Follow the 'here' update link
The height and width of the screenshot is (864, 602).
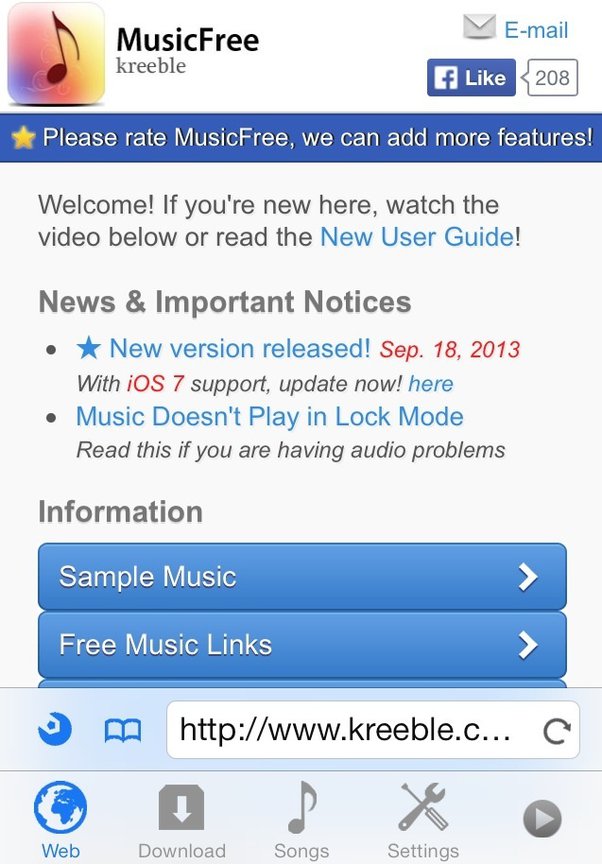(430, 384)
